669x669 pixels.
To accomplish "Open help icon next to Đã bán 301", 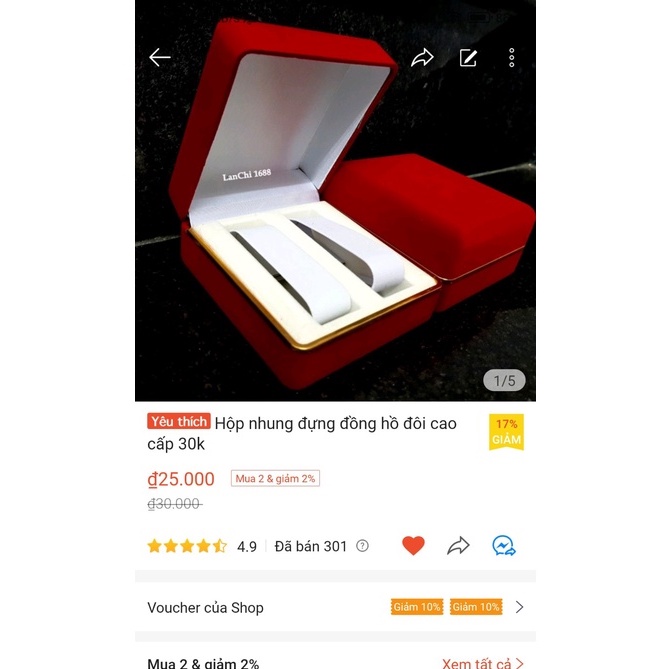I will point(362,546).
